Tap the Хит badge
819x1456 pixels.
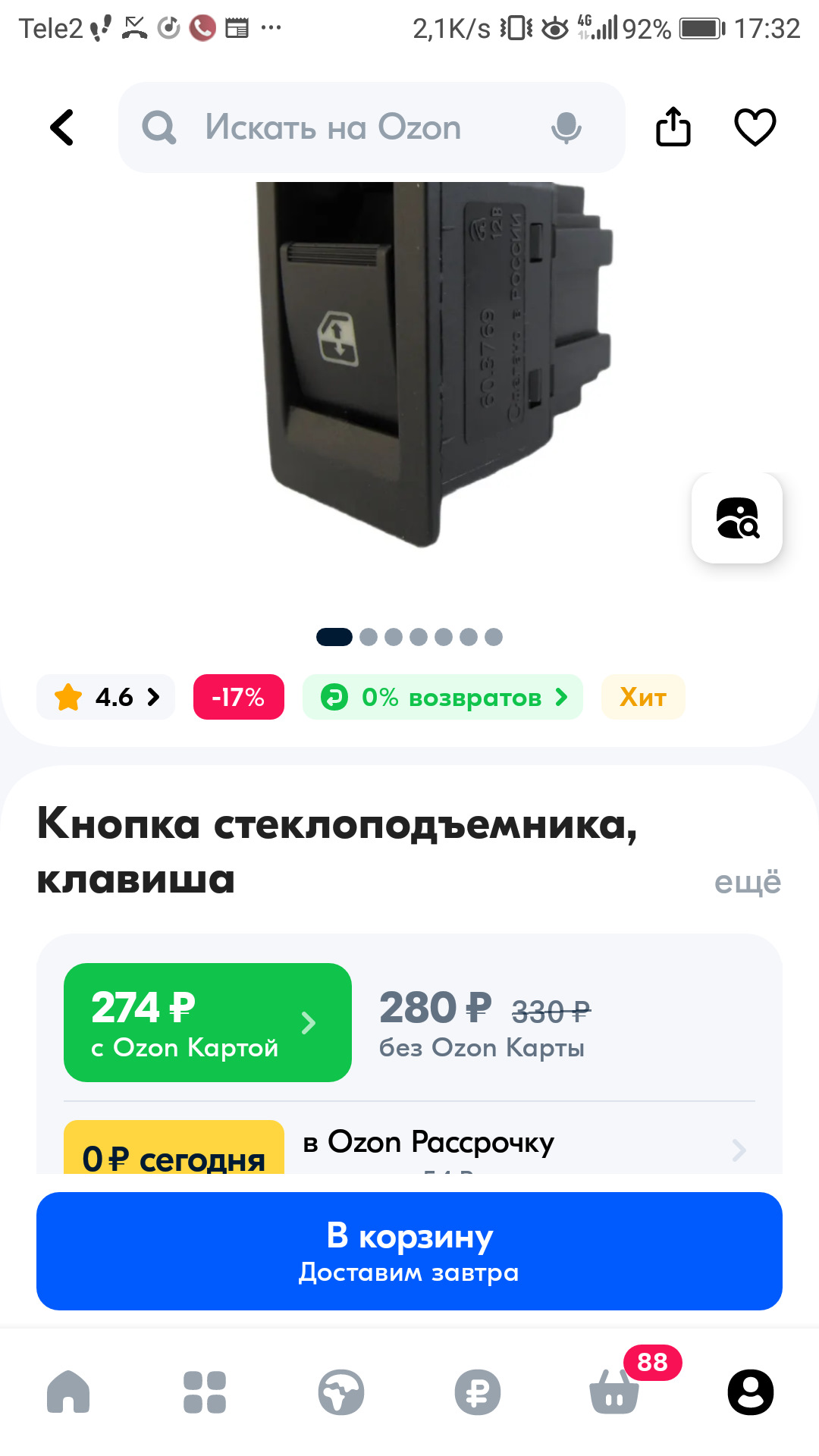point(642,696)
